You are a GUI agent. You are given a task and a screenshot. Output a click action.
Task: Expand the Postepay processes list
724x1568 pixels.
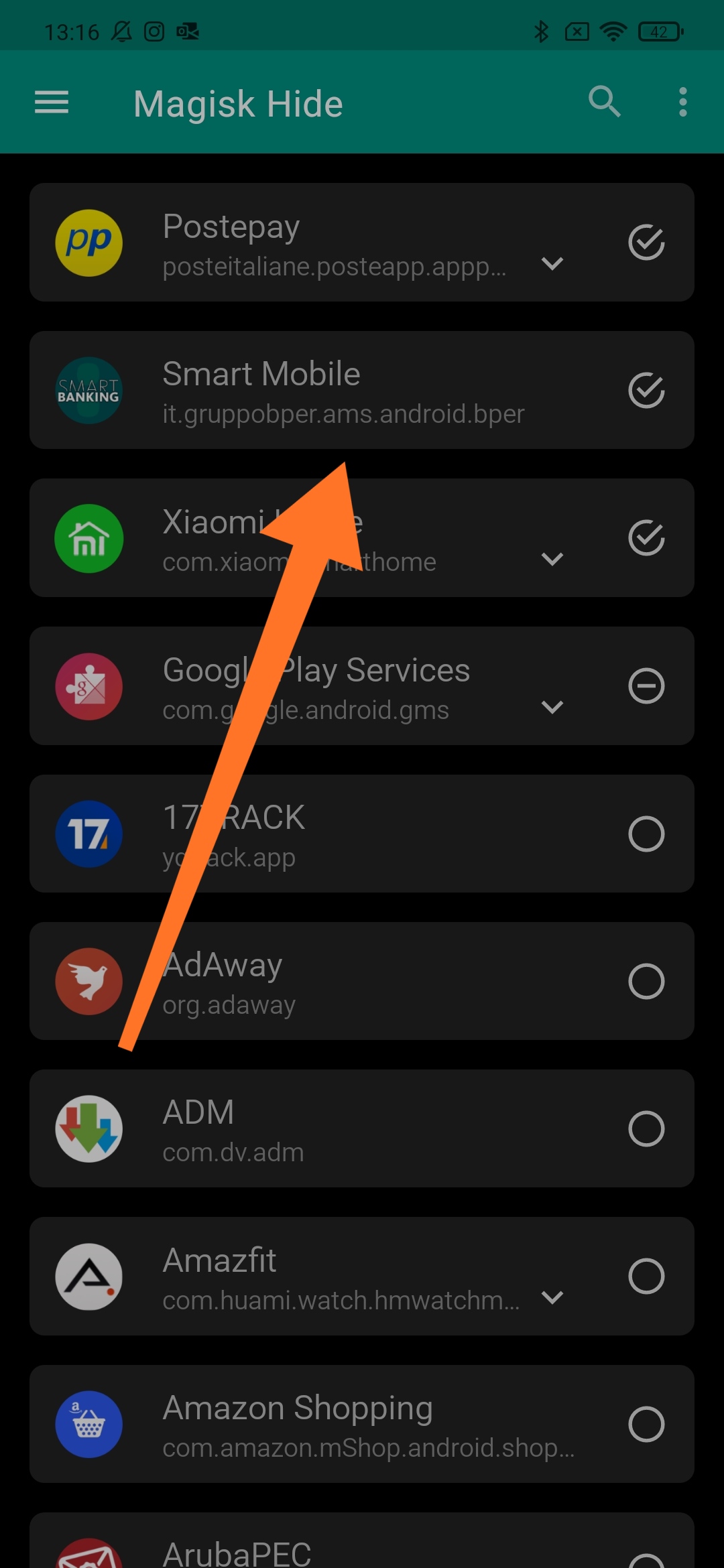552,264
